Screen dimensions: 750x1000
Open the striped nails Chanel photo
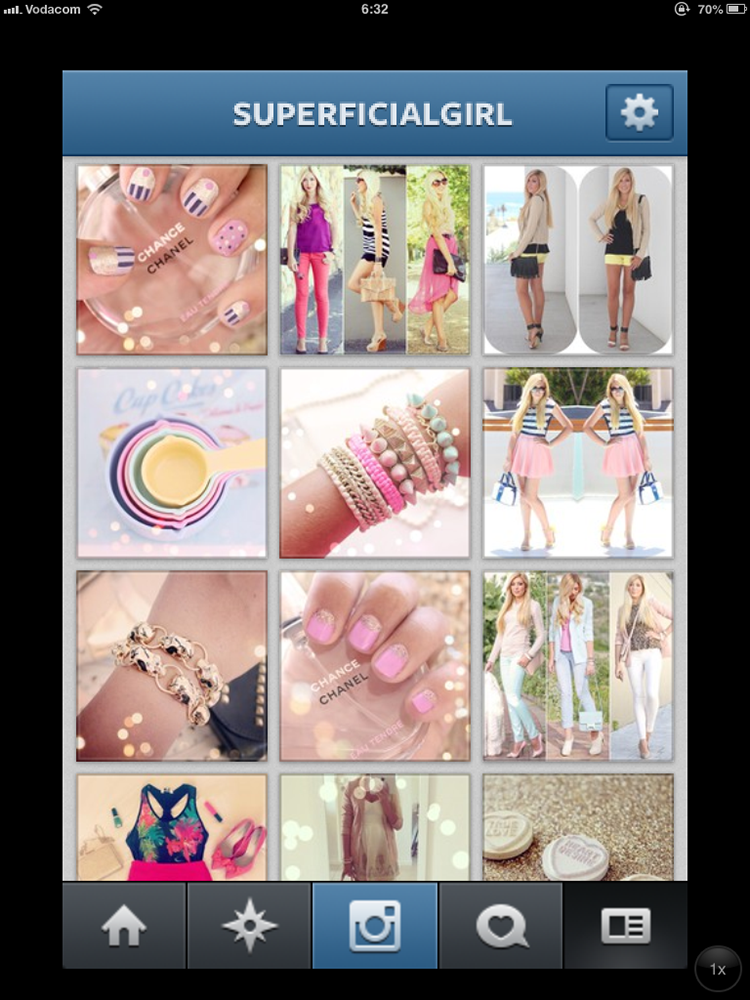[172, 259]
